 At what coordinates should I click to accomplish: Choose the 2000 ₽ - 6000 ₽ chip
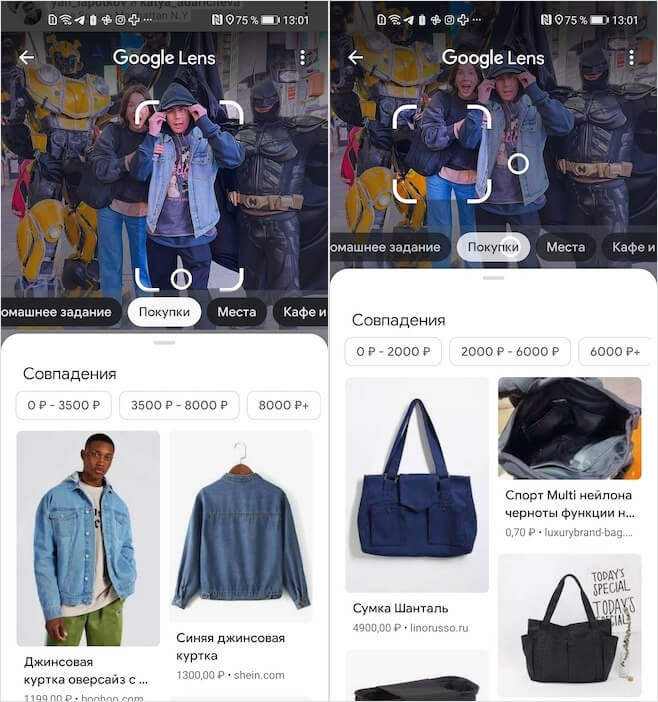[509, 352]
